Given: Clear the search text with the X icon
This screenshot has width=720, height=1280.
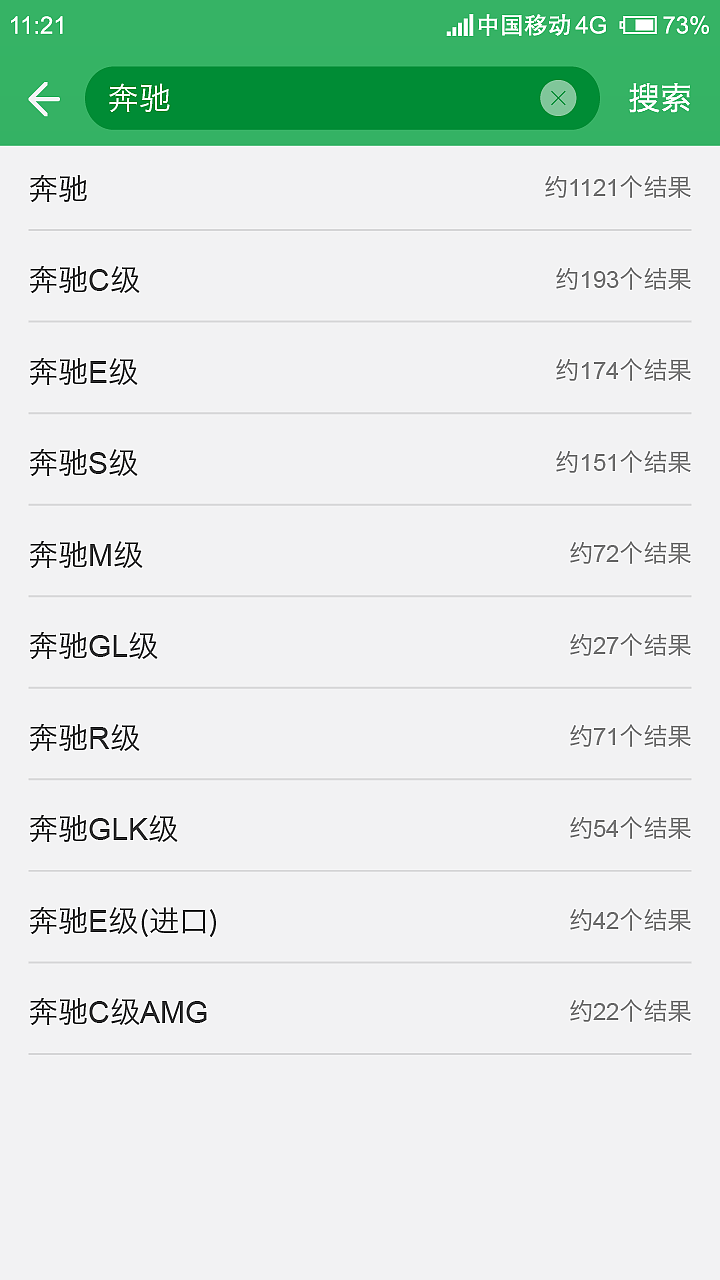Looking at the screenshot, I should click(x=558, y=98).
